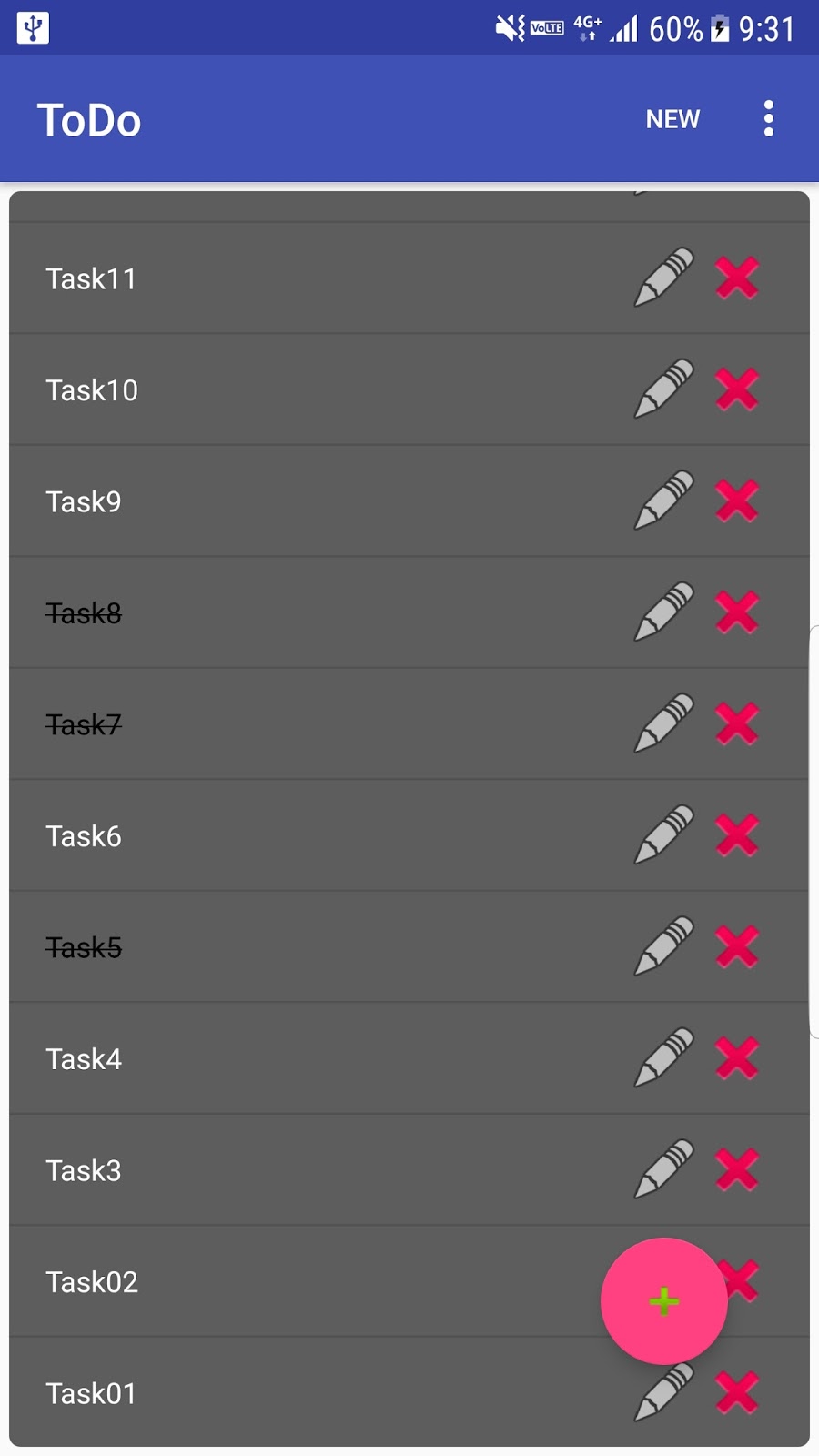Remove Task01 with its red cross
The height and width of the screenshot is (1456, 819).
pos(737,1392)
